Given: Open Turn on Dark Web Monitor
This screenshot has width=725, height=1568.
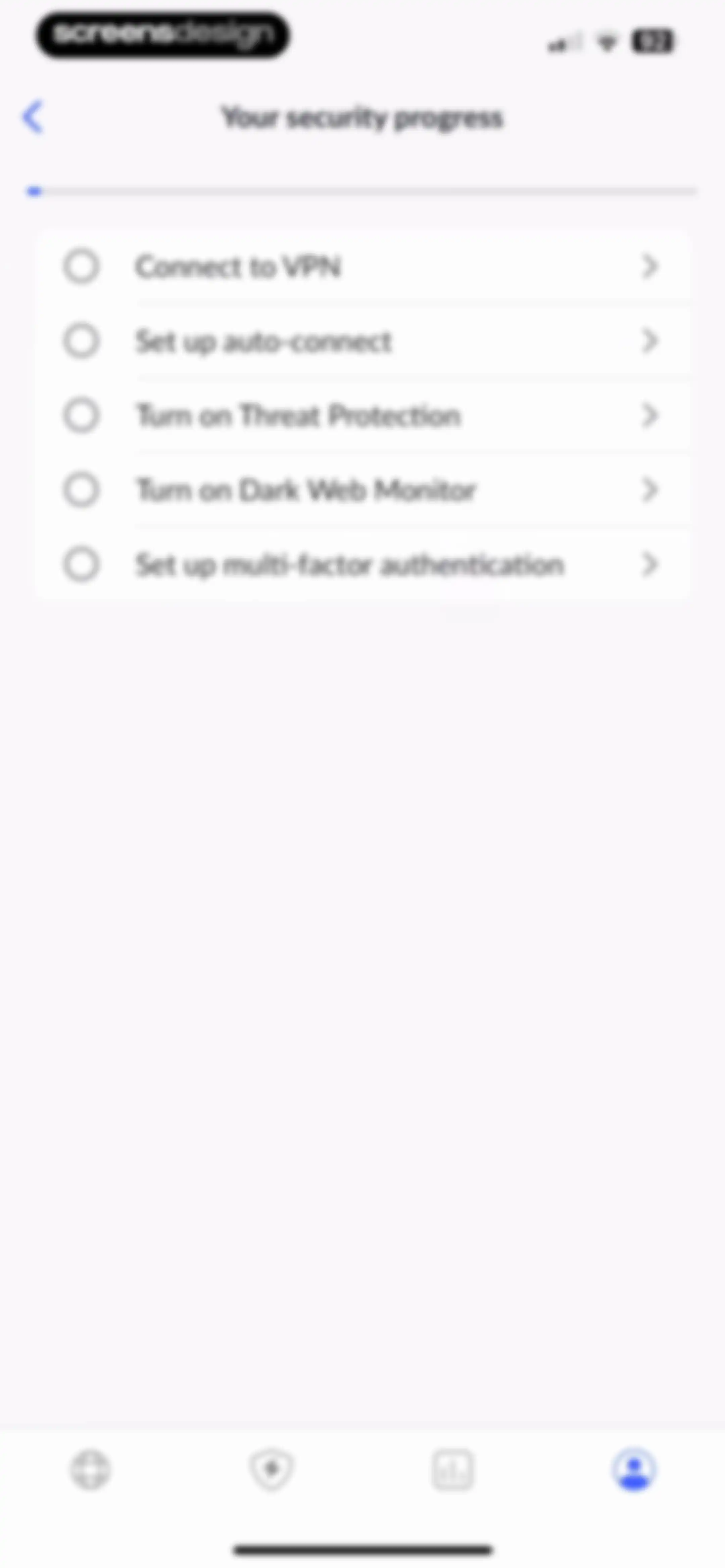Looking at the screenshot, I should (x=362, y=490).
